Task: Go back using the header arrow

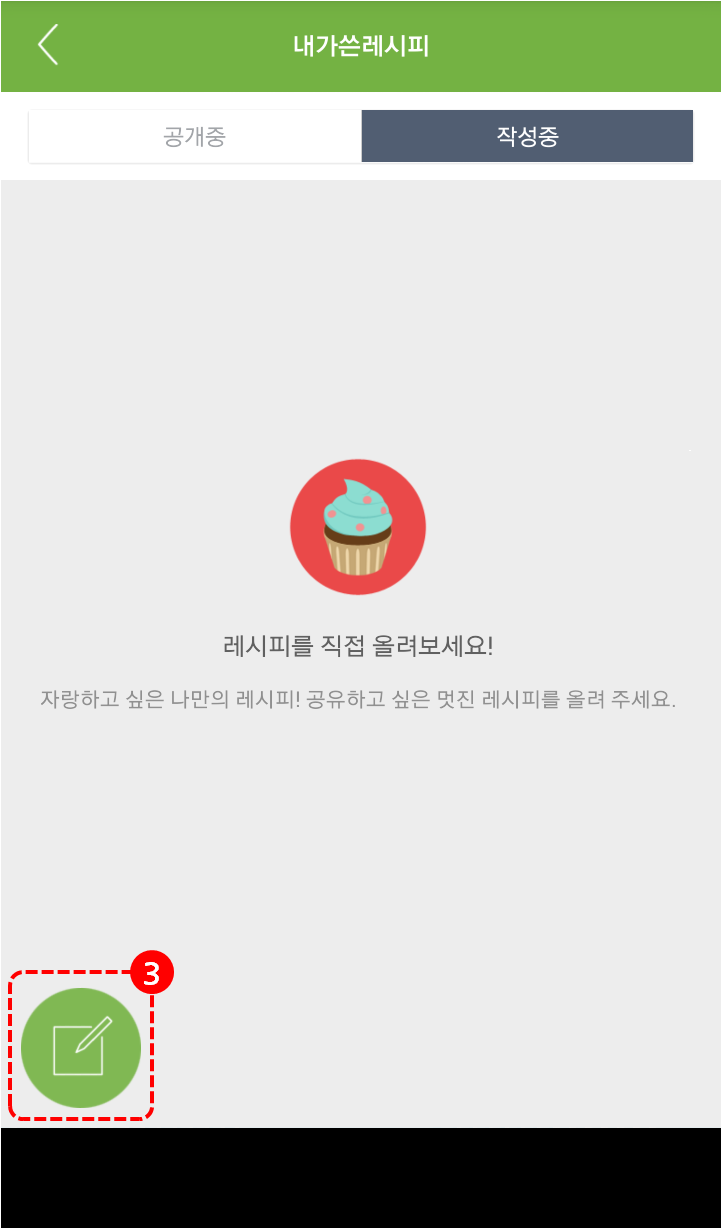Action: [48, 46]
